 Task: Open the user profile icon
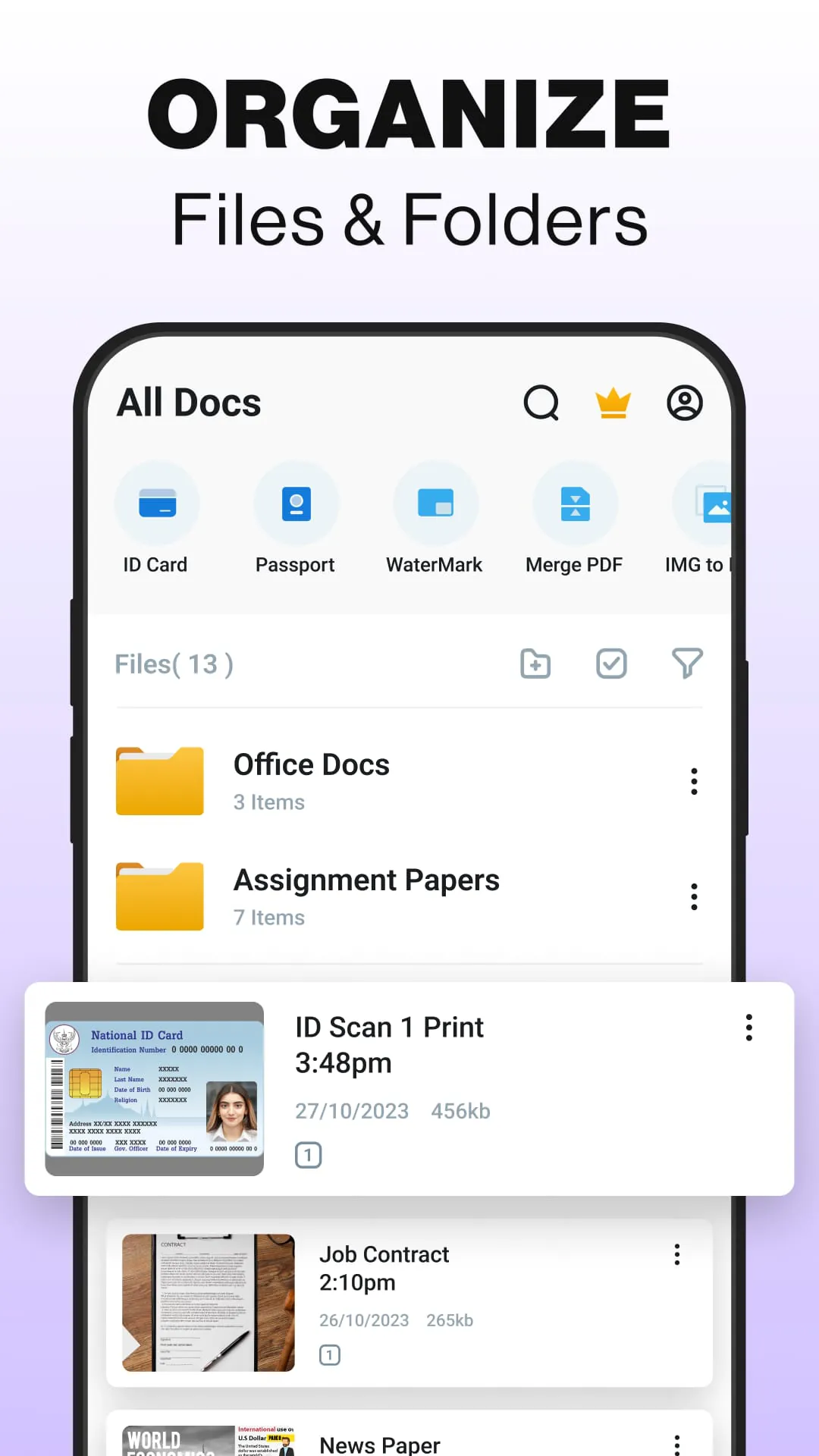(684, 403)
